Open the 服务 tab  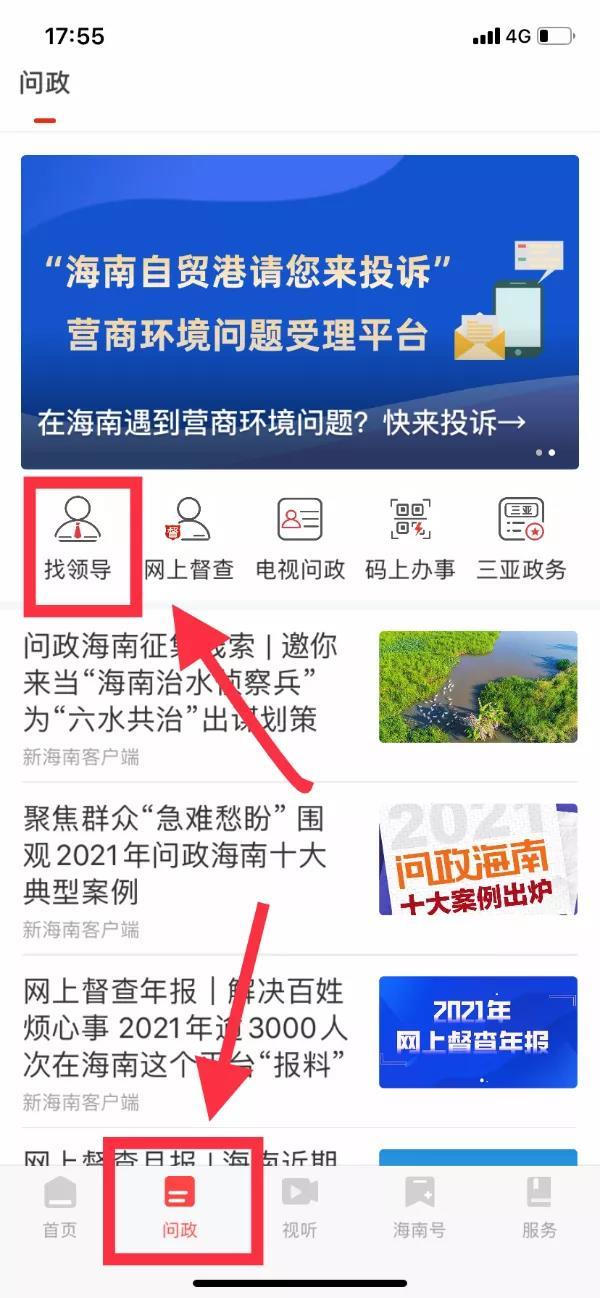tap(539, 1206)
